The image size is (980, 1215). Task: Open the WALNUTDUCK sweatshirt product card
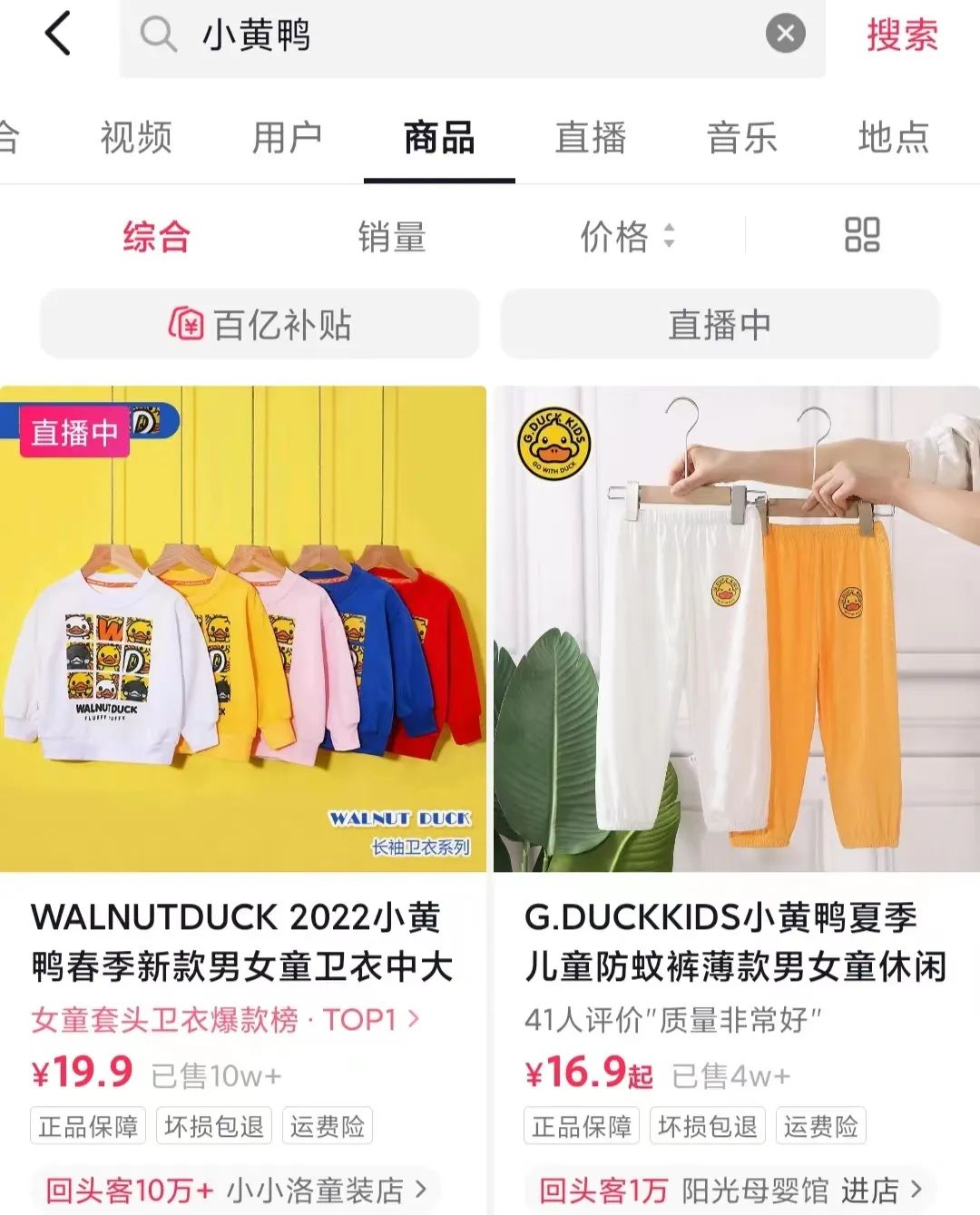pyautogui.click(x=242, y=629)
